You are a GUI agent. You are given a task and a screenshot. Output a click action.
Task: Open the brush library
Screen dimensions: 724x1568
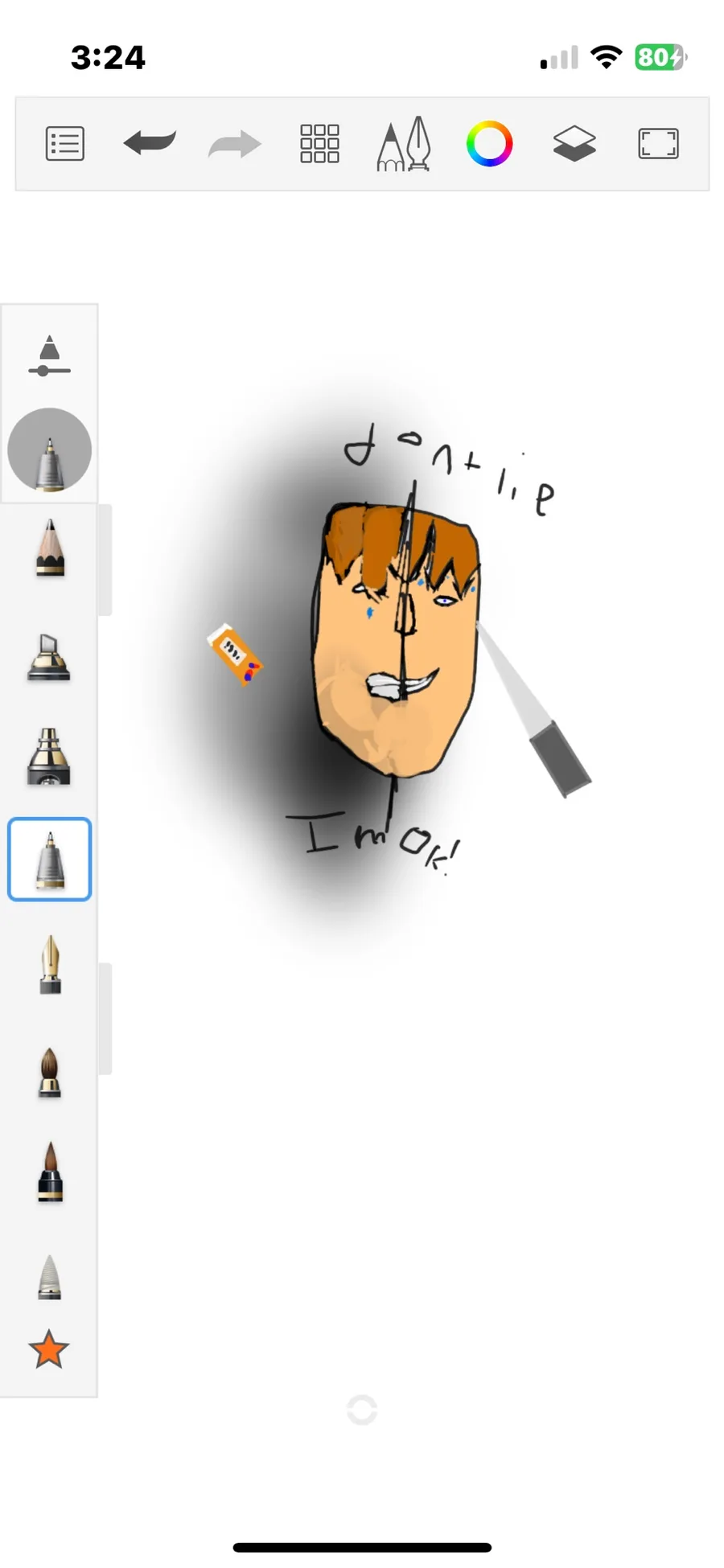tap(404, 144)
